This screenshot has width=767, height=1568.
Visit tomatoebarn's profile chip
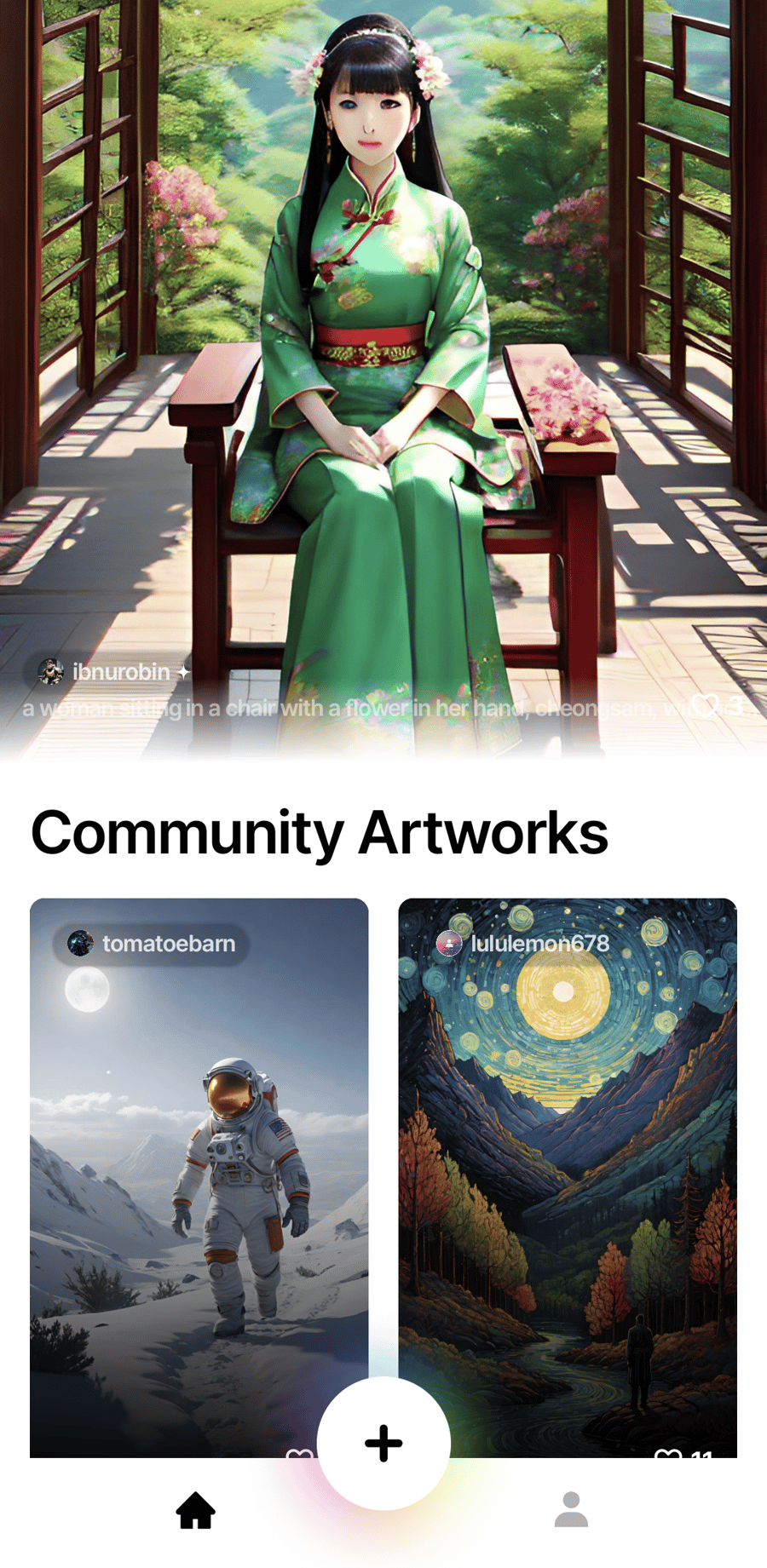point(152,944)
